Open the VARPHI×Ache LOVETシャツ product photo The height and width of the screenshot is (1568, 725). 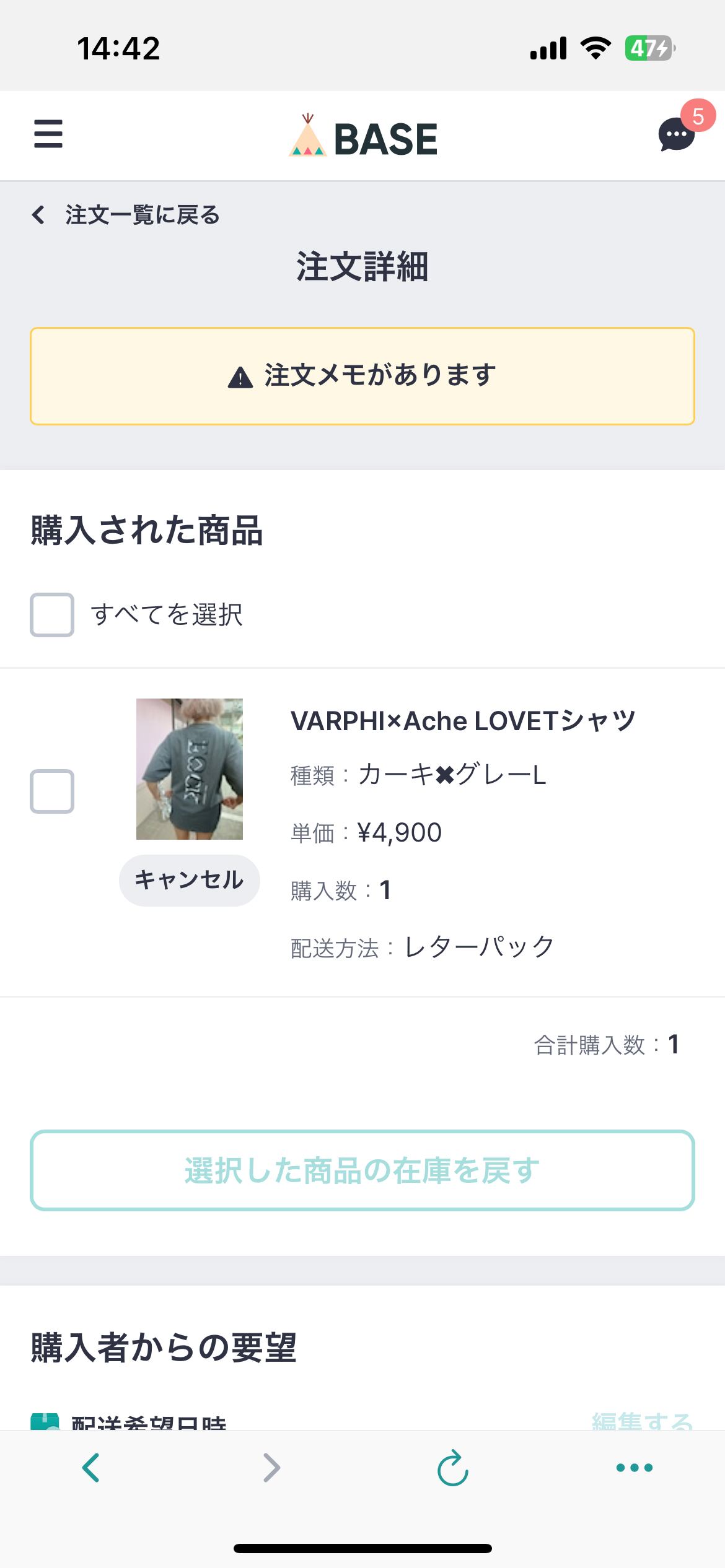[x=190, y=769]
